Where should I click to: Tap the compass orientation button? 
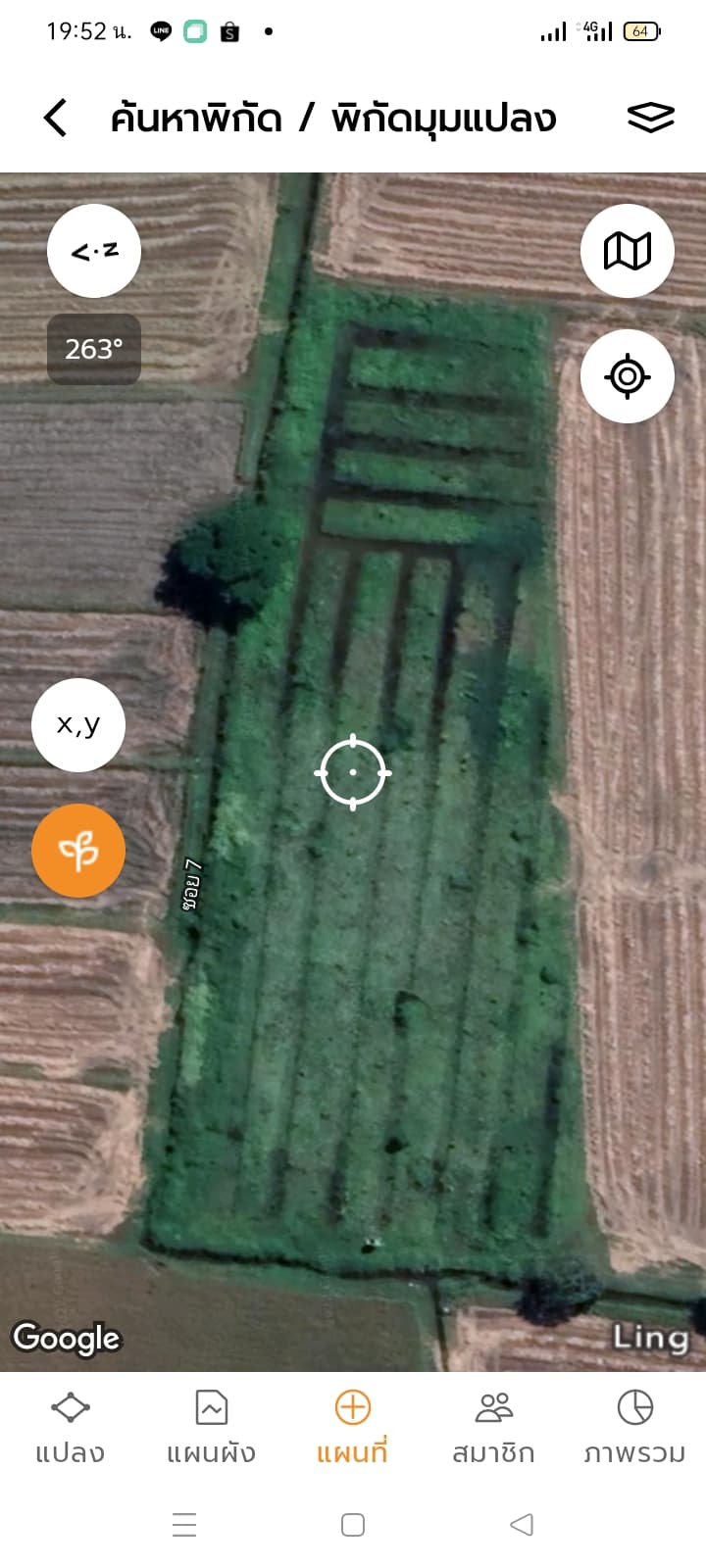(94, 251)
